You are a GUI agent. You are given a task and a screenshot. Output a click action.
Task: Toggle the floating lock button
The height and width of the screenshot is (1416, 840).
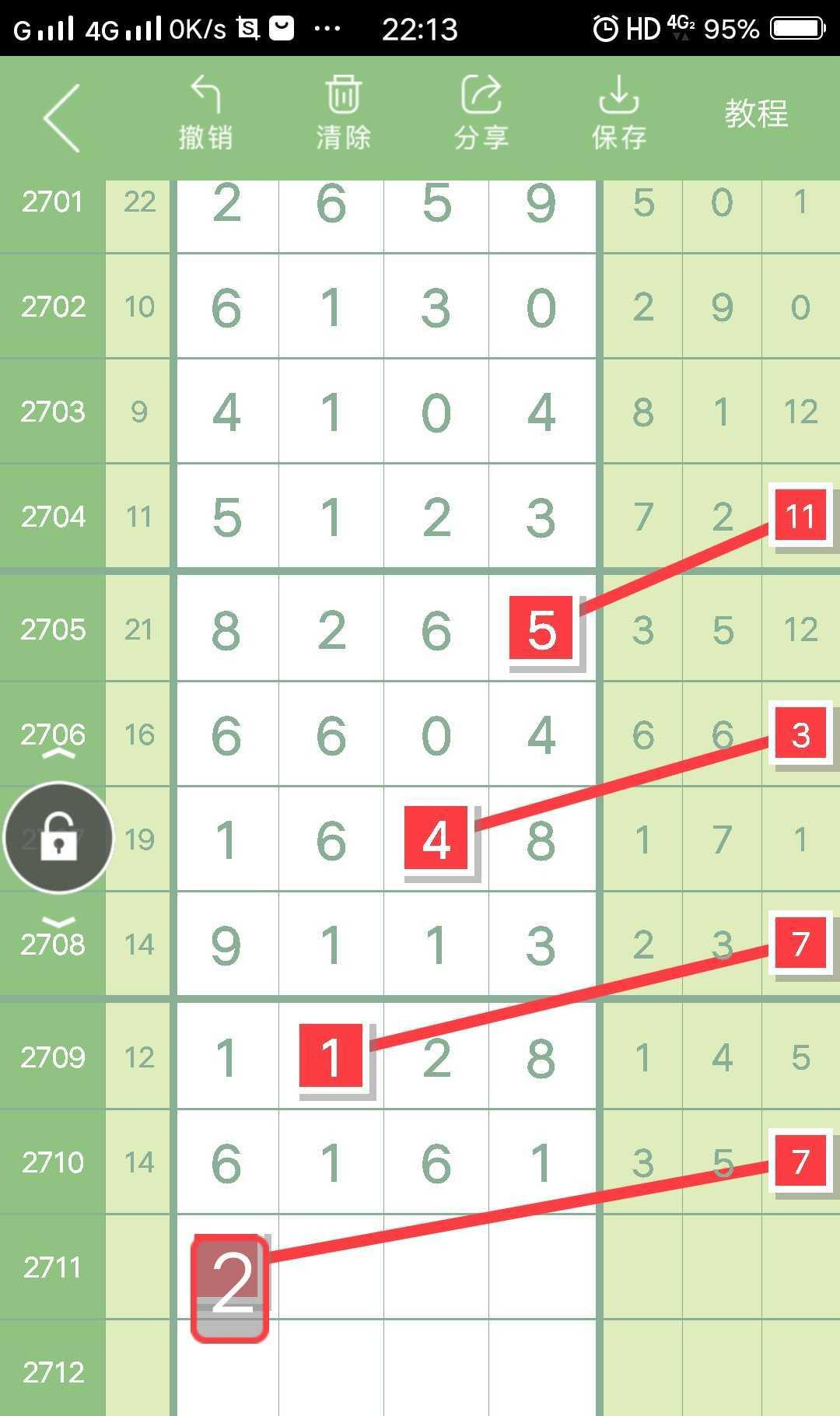coord(59,837)
